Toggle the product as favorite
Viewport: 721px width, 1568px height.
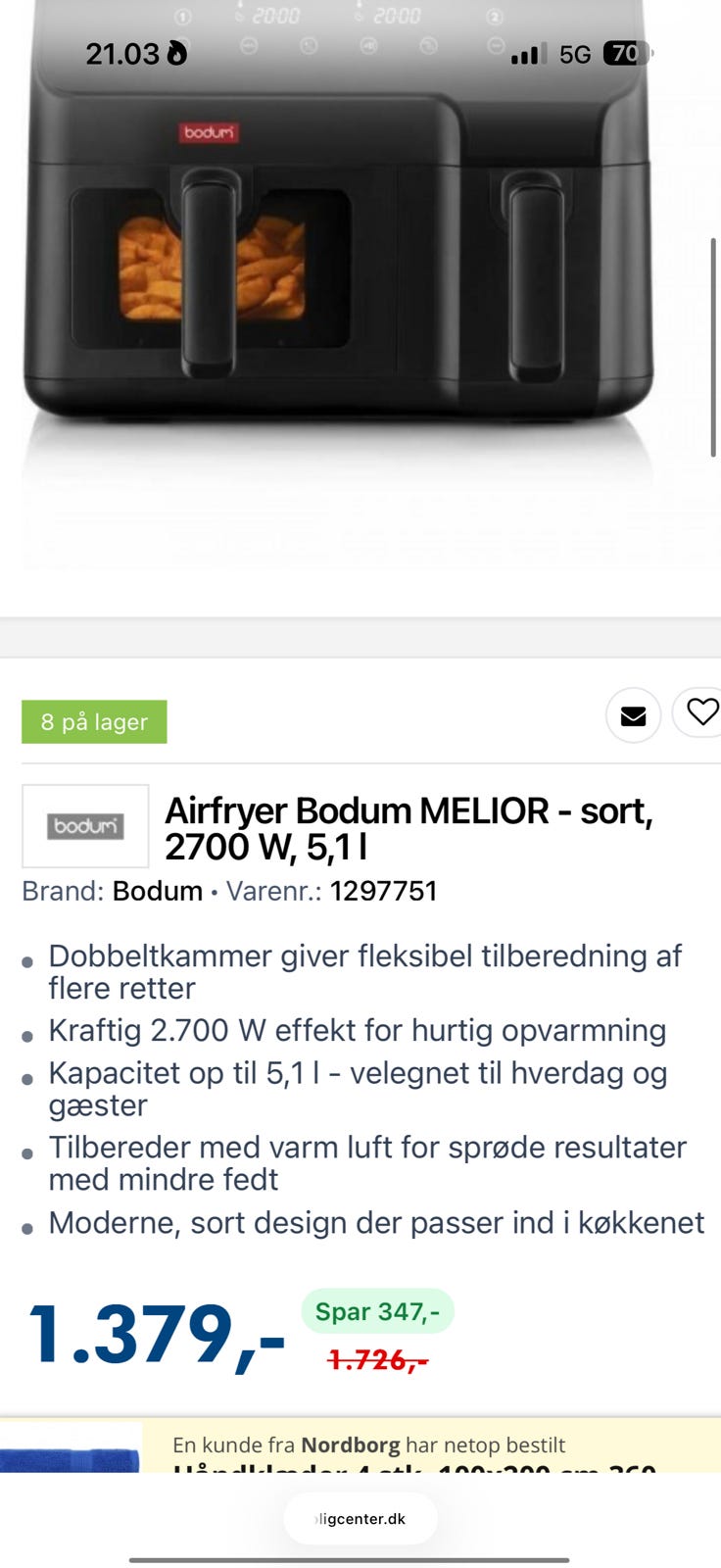[x=701, y=713]
